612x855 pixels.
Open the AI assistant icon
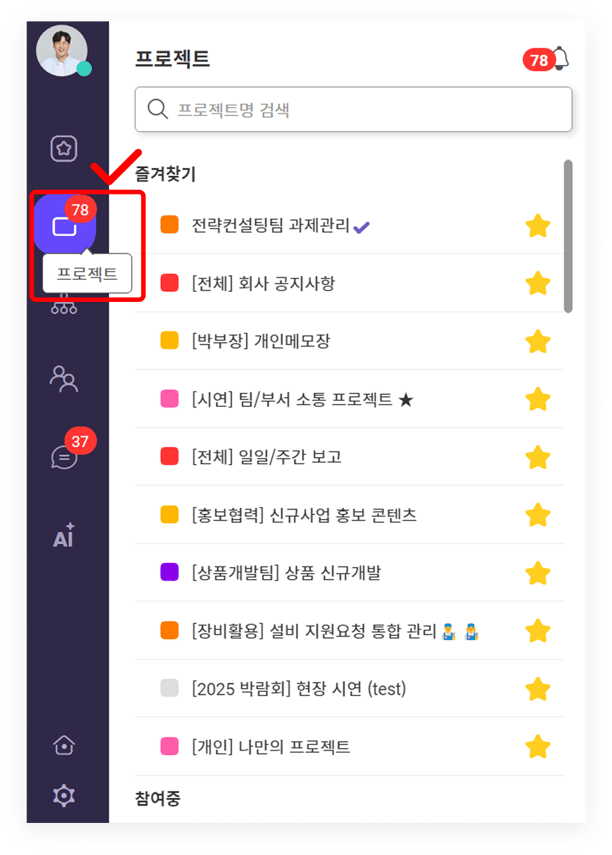pos(64,536)
